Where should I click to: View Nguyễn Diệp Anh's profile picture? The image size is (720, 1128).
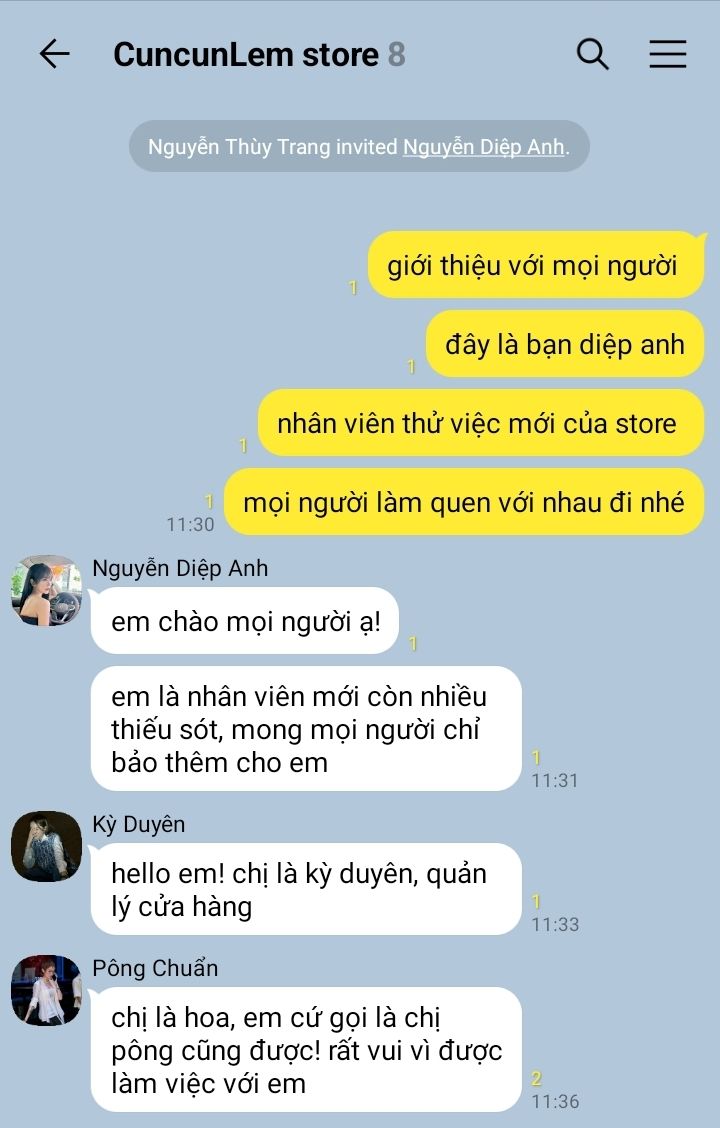(x=46, y=591)
